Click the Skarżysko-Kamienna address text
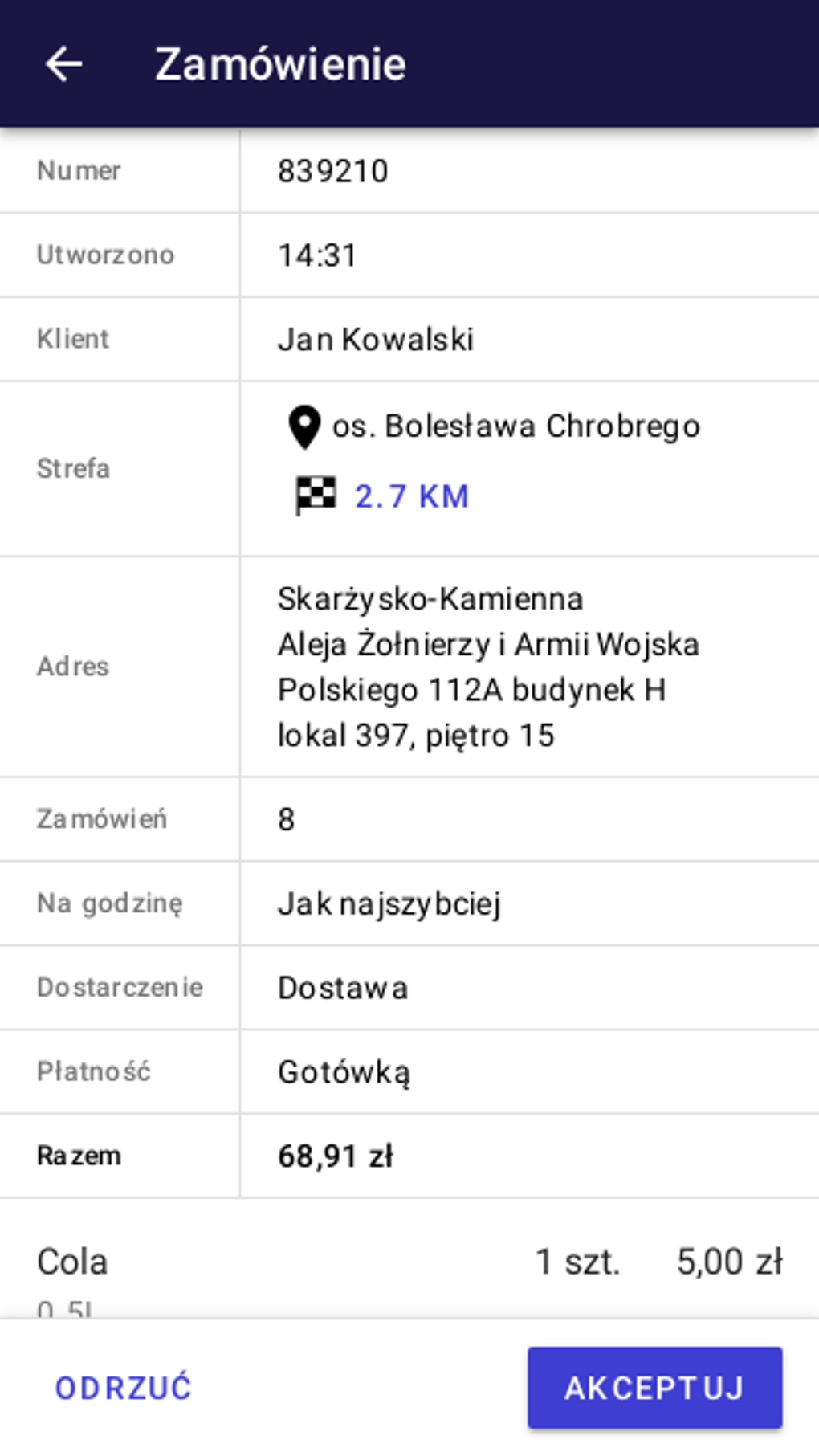The width and height of the screenshot is (819, 1456). (x=431, y=597)
